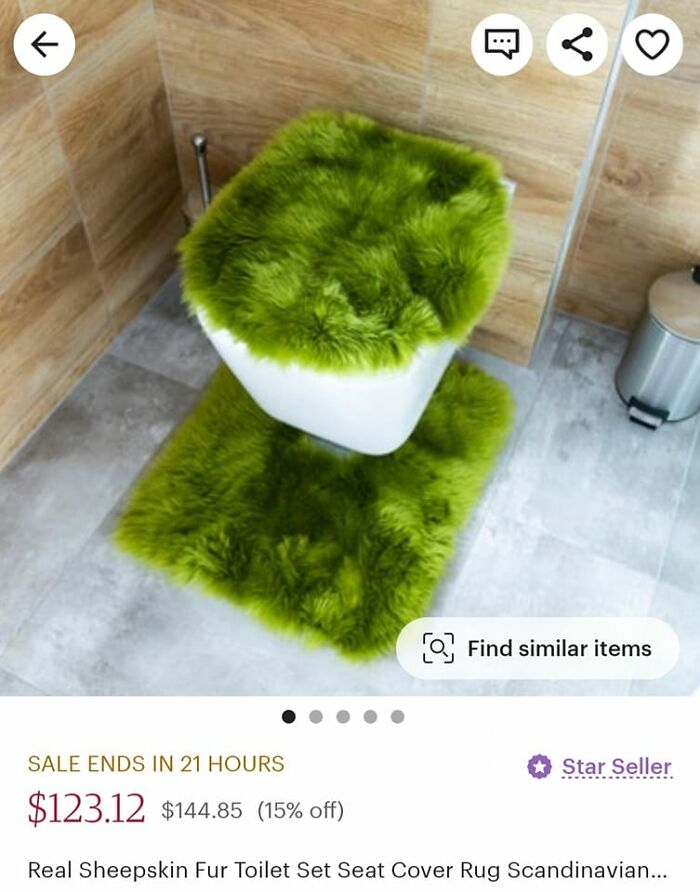Viewport: 700px width, 892px height.
Task: Share this sheepskin toilet set listing
Action: (x=577, y=45)
